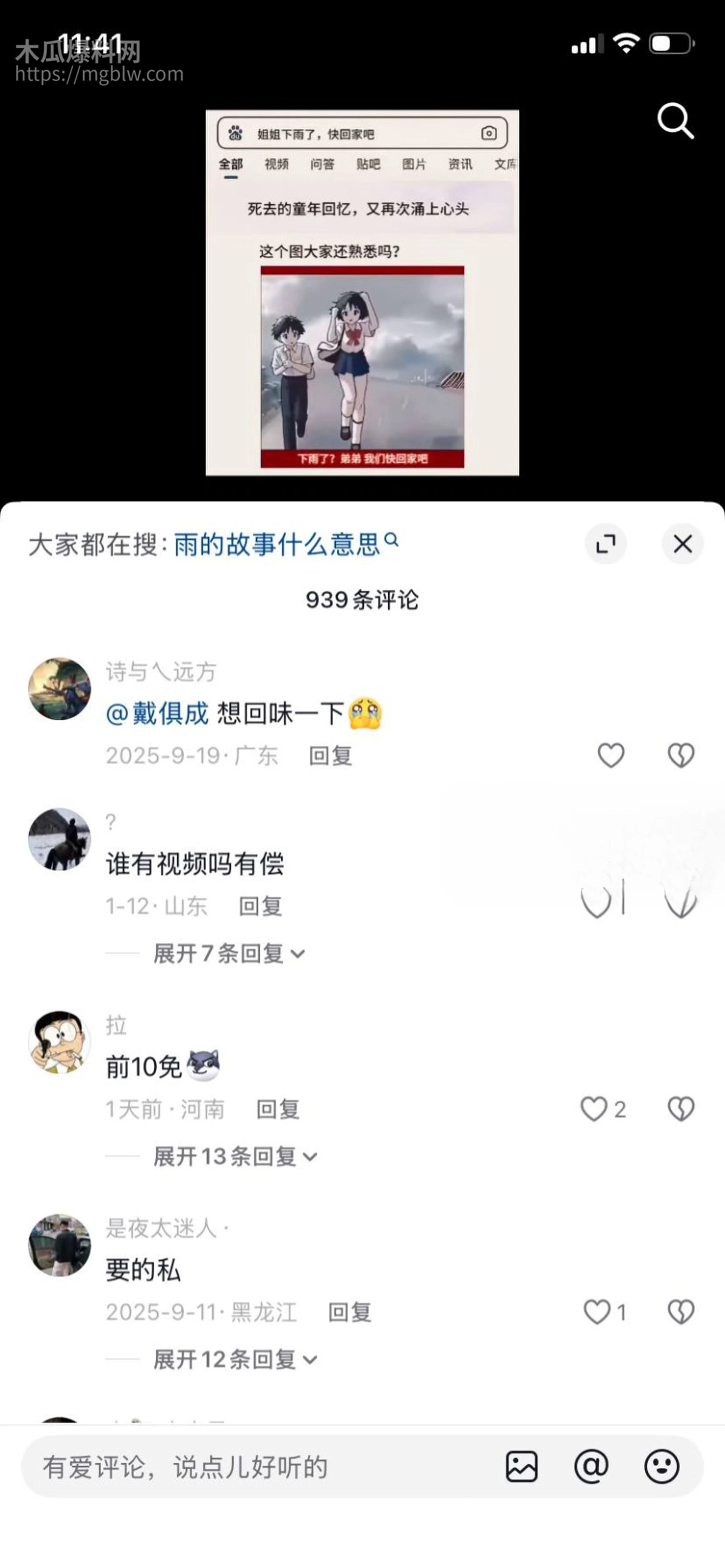Switch to the 视频 tab in Baidu results
The image size is (725, 1568).
(x=276, y=164)
